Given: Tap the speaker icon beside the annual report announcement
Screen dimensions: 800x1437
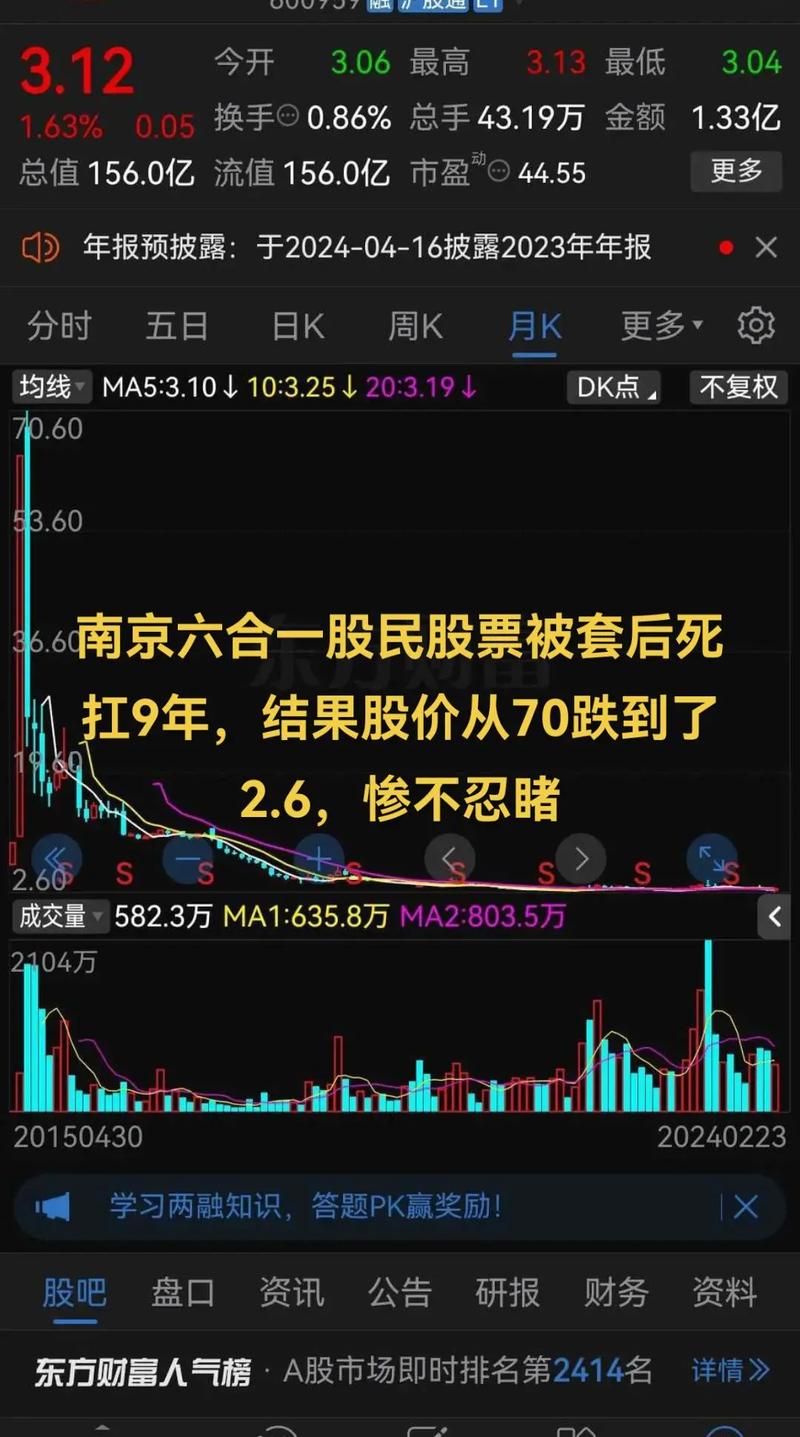Looking at the screenshot, I should pos(40,247).
